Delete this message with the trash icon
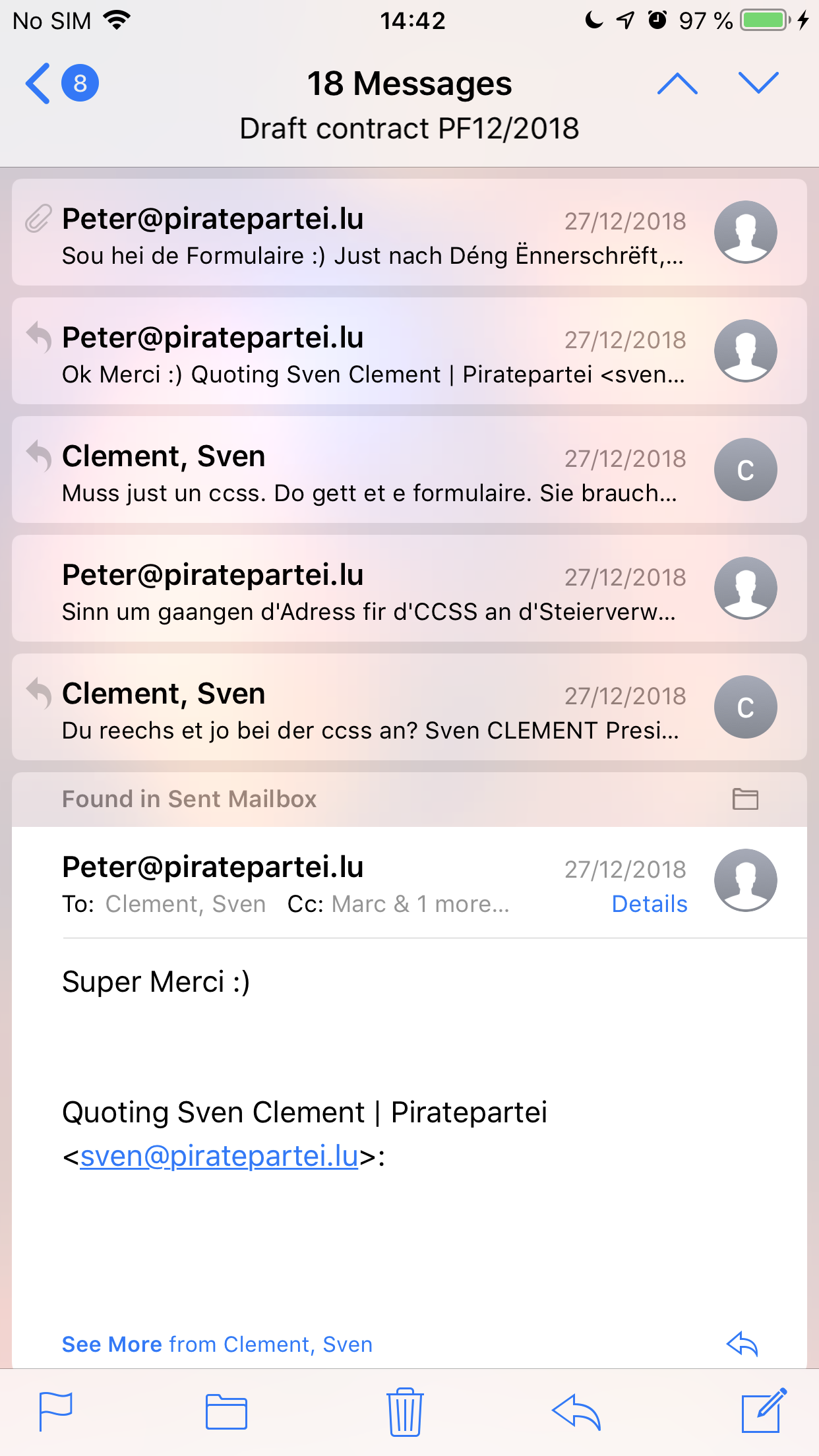Screen dimensions: 819x1456 pyautogui.click(x=405, y=1412)
